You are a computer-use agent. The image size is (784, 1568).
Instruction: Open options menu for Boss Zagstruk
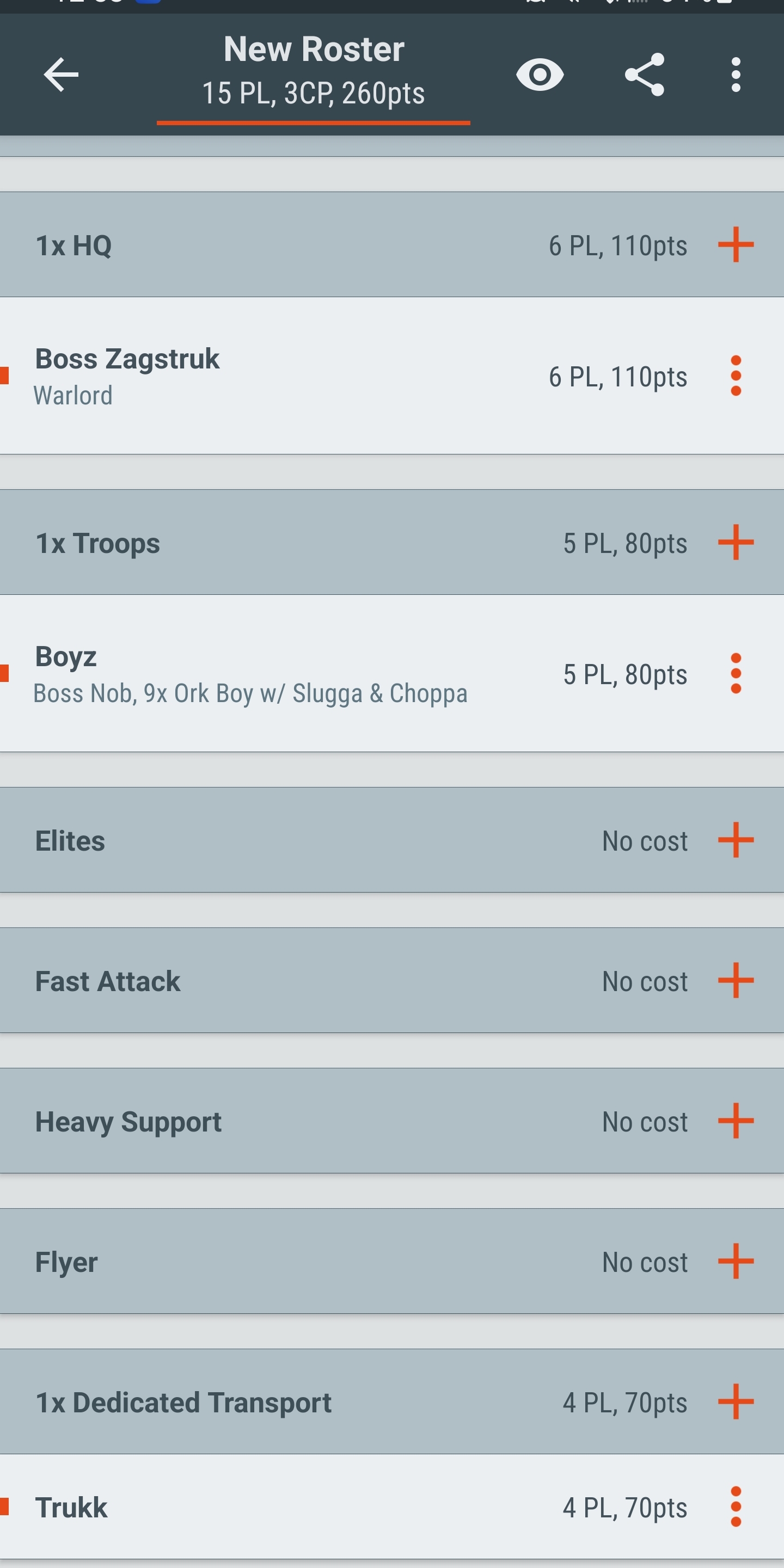[736, 377]
